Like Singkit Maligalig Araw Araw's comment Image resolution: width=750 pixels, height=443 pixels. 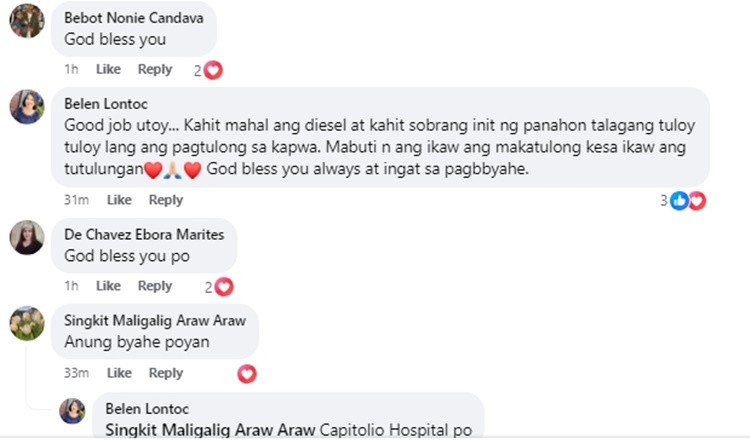(119, 373)
